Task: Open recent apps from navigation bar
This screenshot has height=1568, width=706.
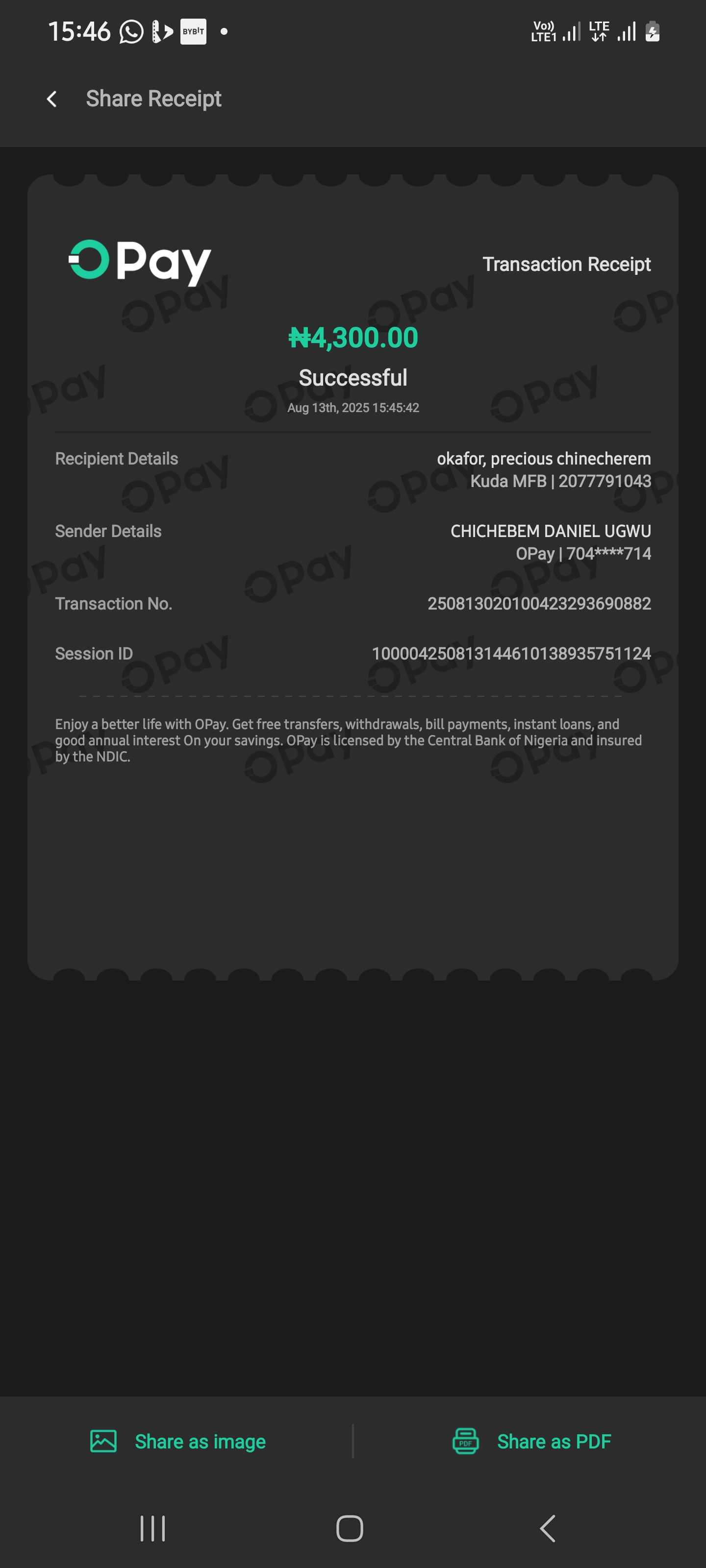Action: (152, 1528)
